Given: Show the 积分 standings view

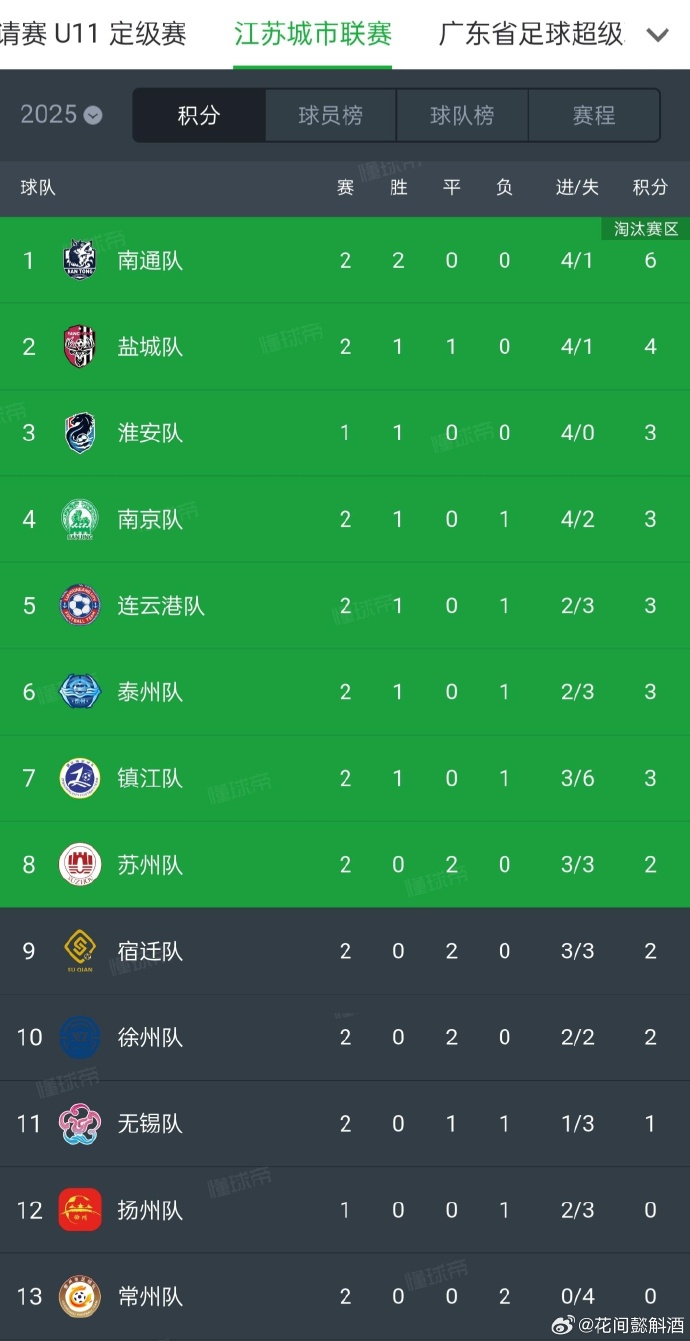Looking at the screenshot, I should (x=199, y=116).
